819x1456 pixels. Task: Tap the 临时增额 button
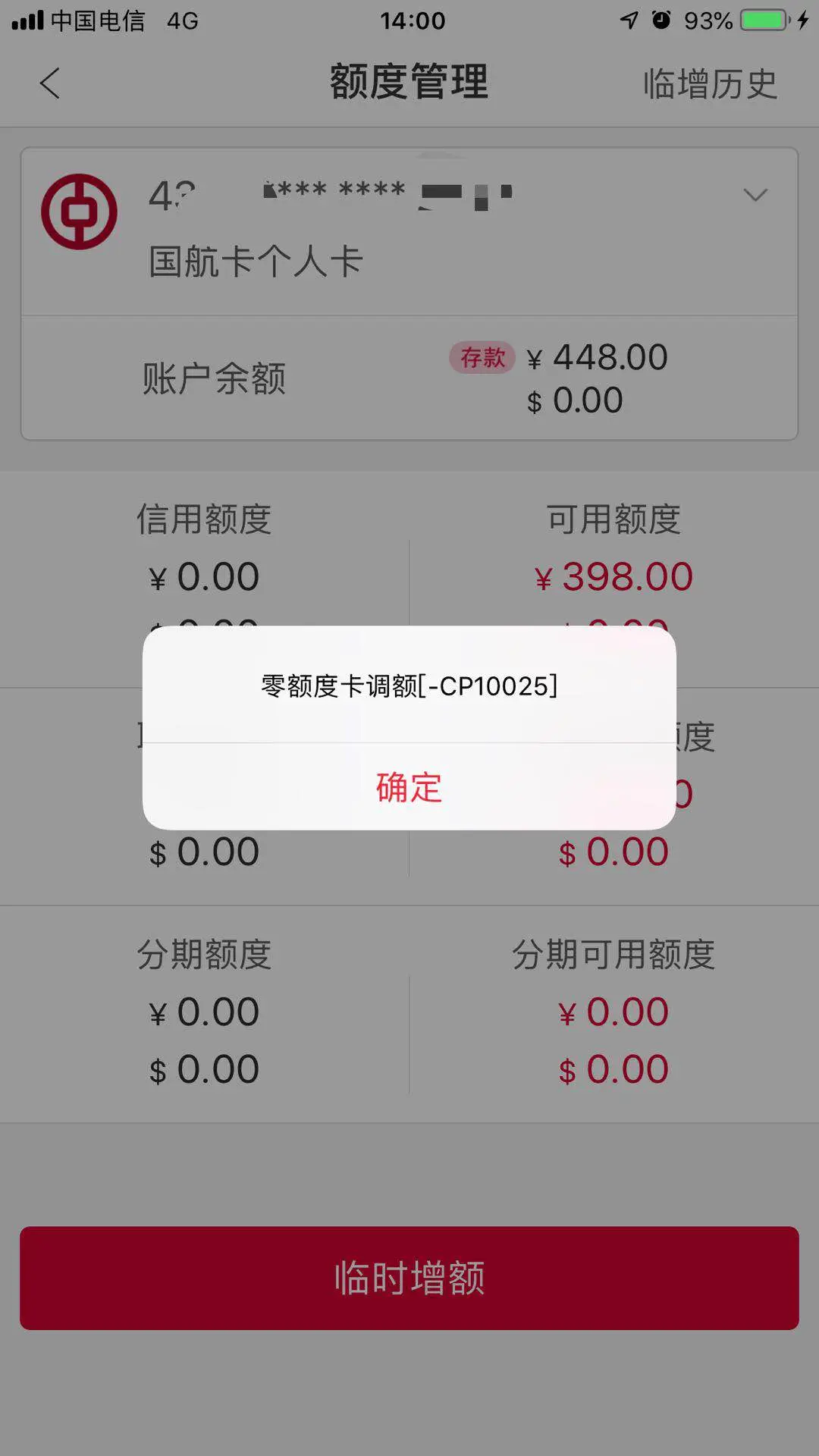click(409, 1280)
